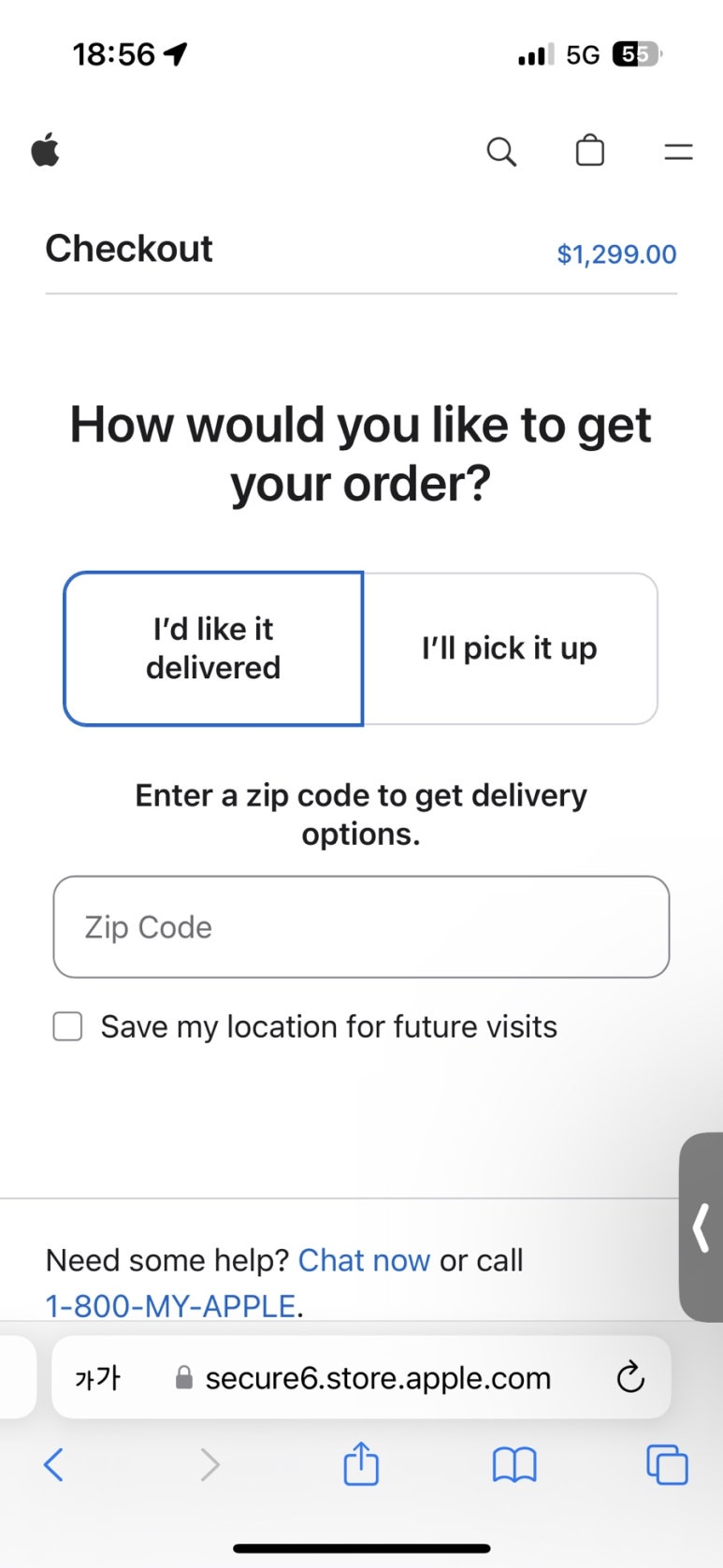The height and width of the screenshot is (1568, 723).
Task: Open the shopping bag
Action: pyautogui.click(x=589, y=150)
